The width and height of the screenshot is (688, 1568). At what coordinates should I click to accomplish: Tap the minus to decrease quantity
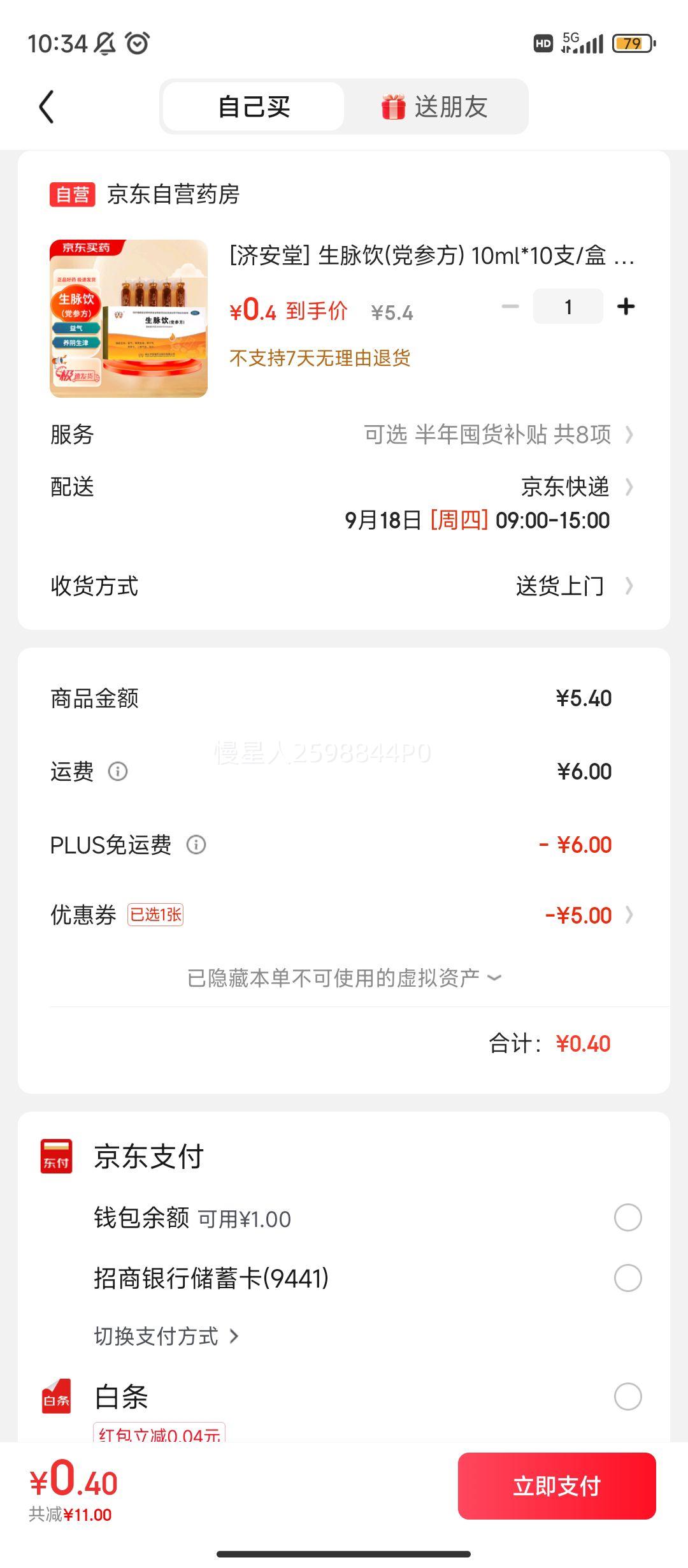click(508, 306)
